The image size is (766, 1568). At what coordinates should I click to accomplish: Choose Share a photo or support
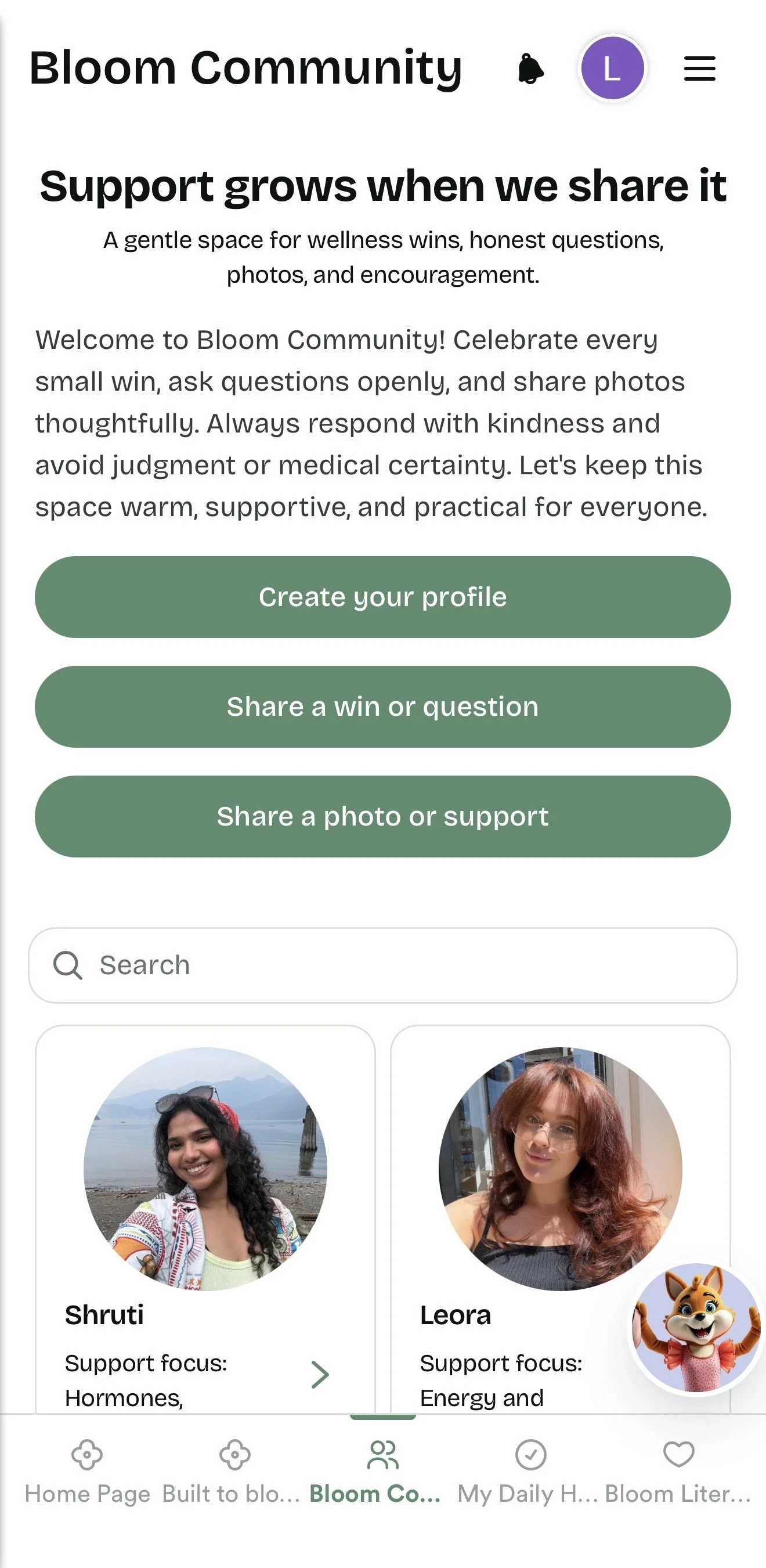[382, 816]
